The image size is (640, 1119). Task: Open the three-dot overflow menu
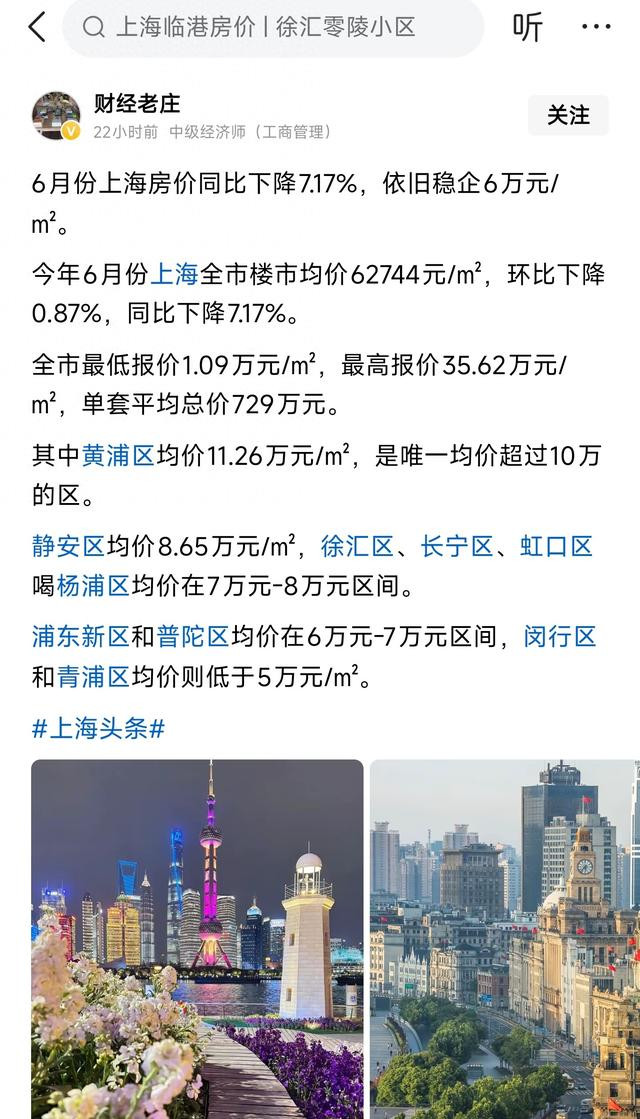click(x=596, y=27)
